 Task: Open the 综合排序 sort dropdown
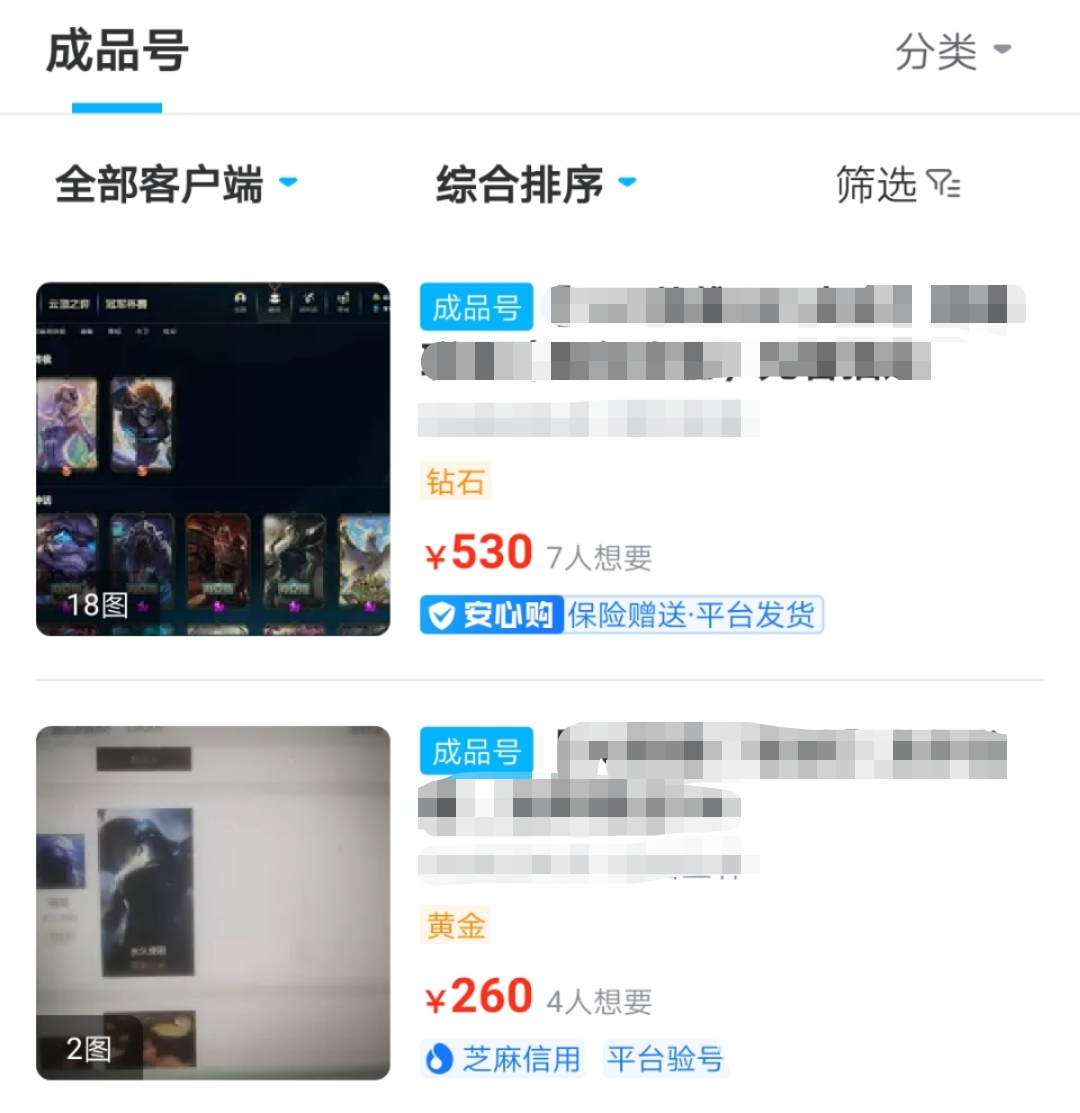(535, 185)
